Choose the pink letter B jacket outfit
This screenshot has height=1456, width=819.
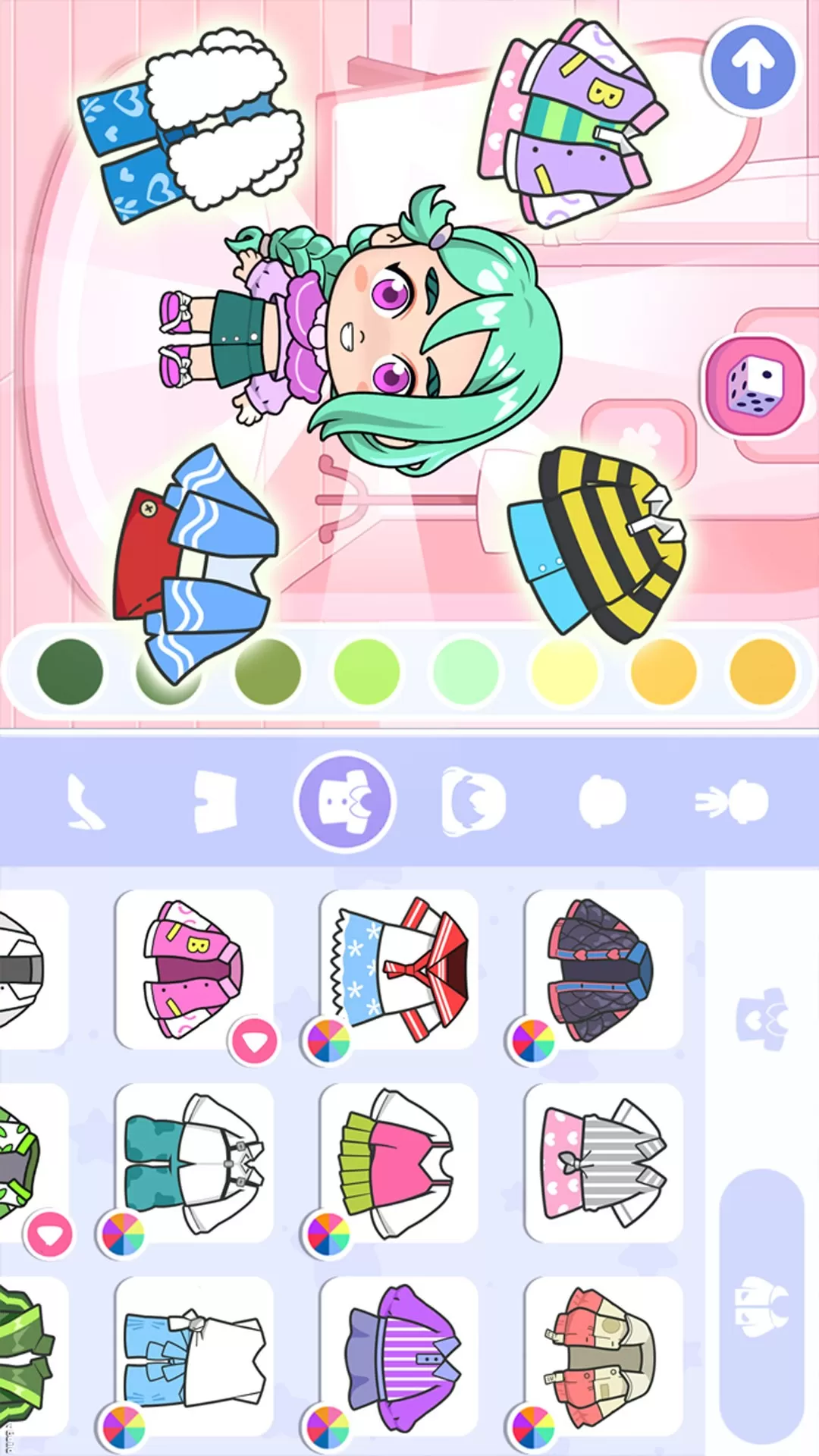[x=194, y=969]
